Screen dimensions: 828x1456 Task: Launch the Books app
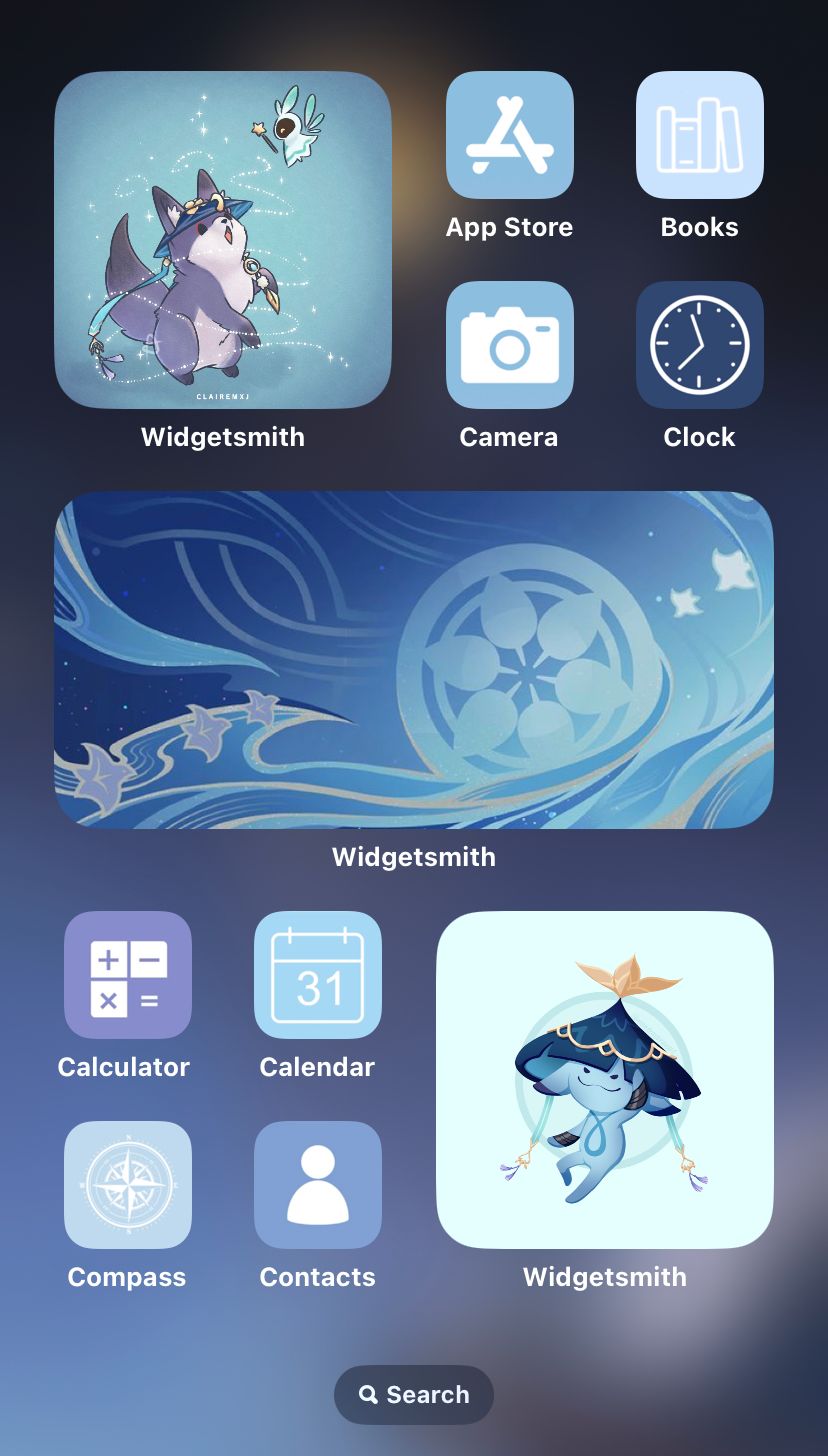coord(700,135)
